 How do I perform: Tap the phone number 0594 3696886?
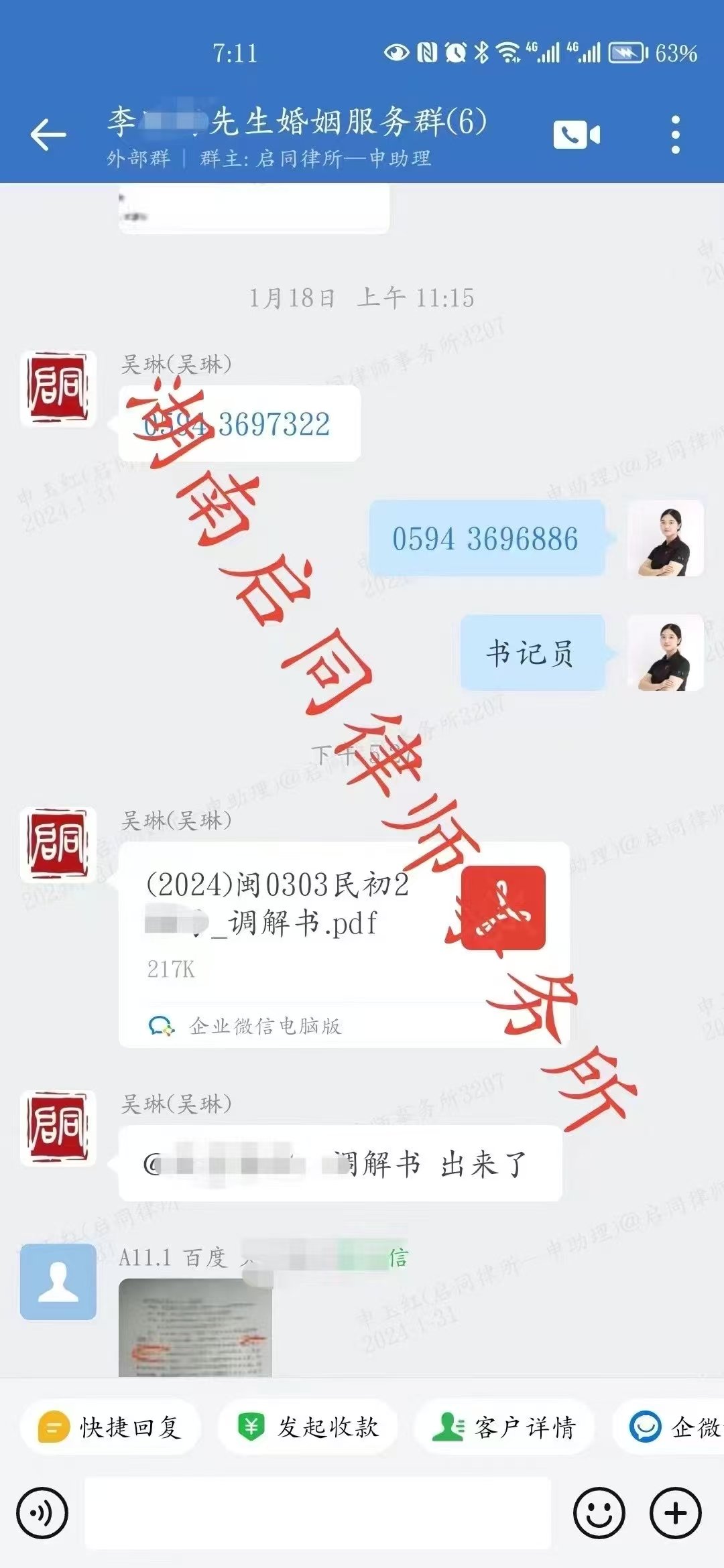(485, 539)
